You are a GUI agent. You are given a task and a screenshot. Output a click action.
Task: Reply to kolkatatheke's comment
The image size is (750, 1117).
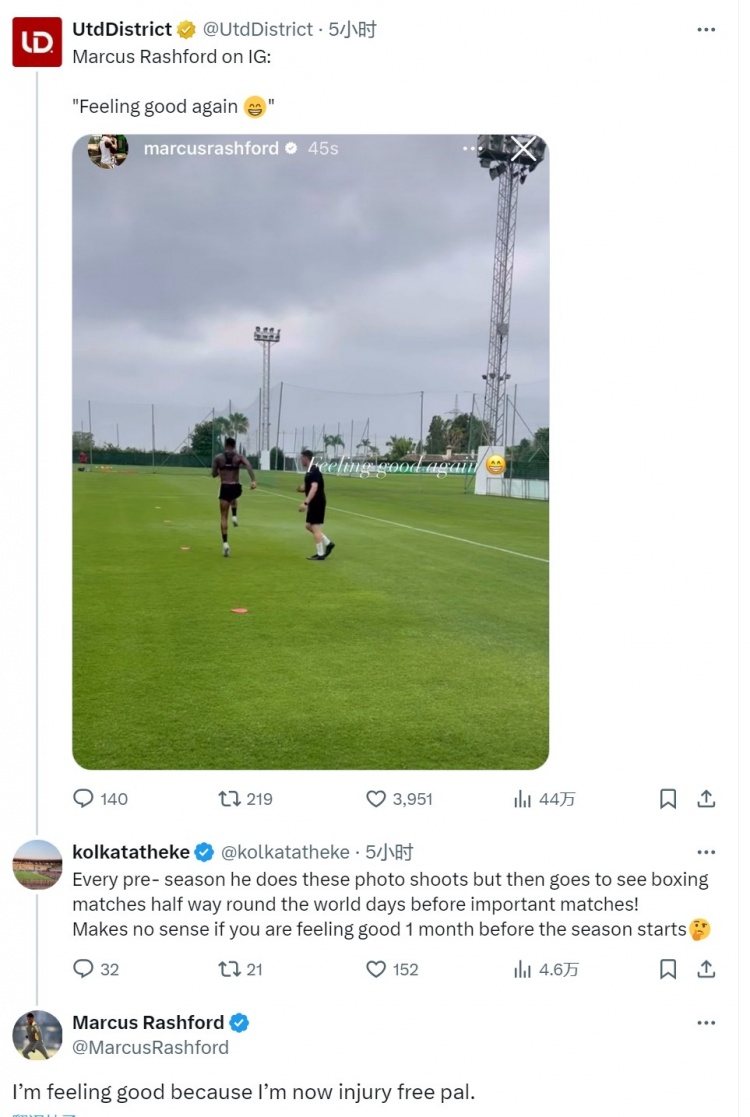[x=84, y=969]
